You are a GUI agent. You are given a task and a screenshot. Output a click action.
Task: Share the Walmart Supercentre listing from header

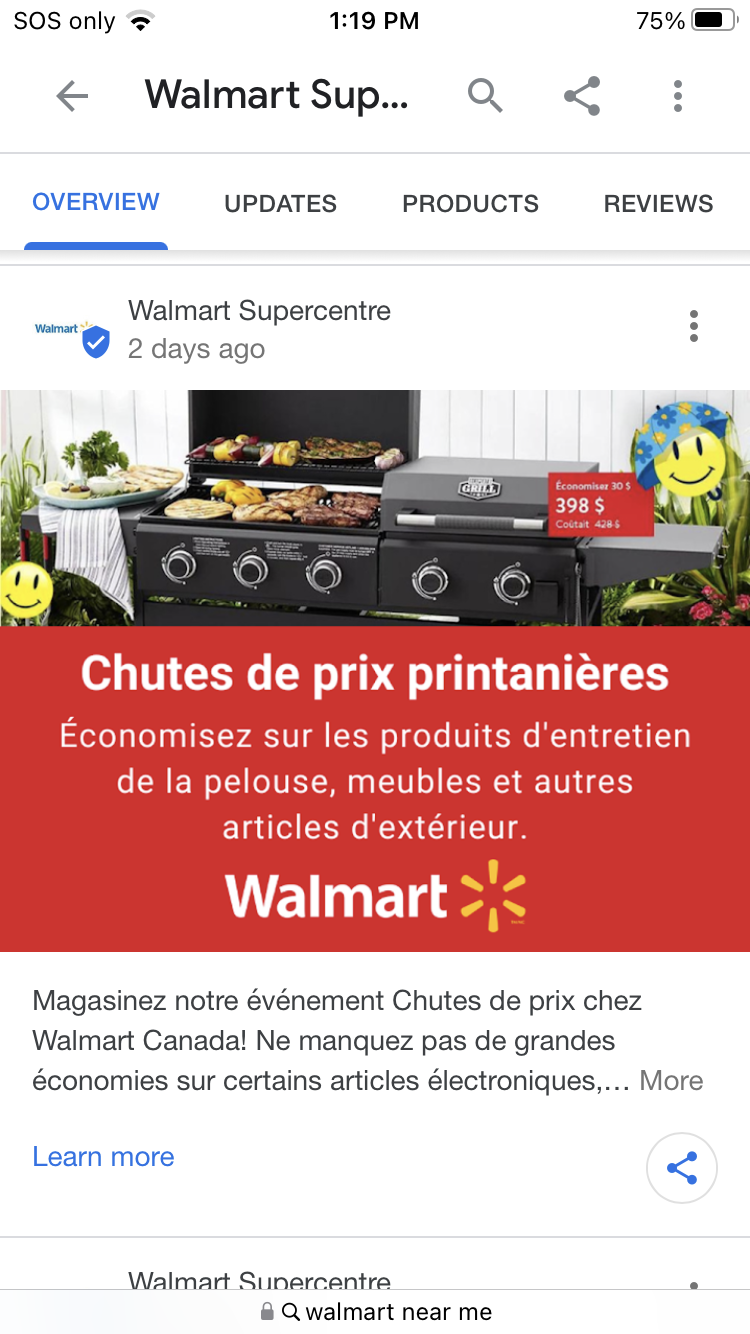(581, 96)
